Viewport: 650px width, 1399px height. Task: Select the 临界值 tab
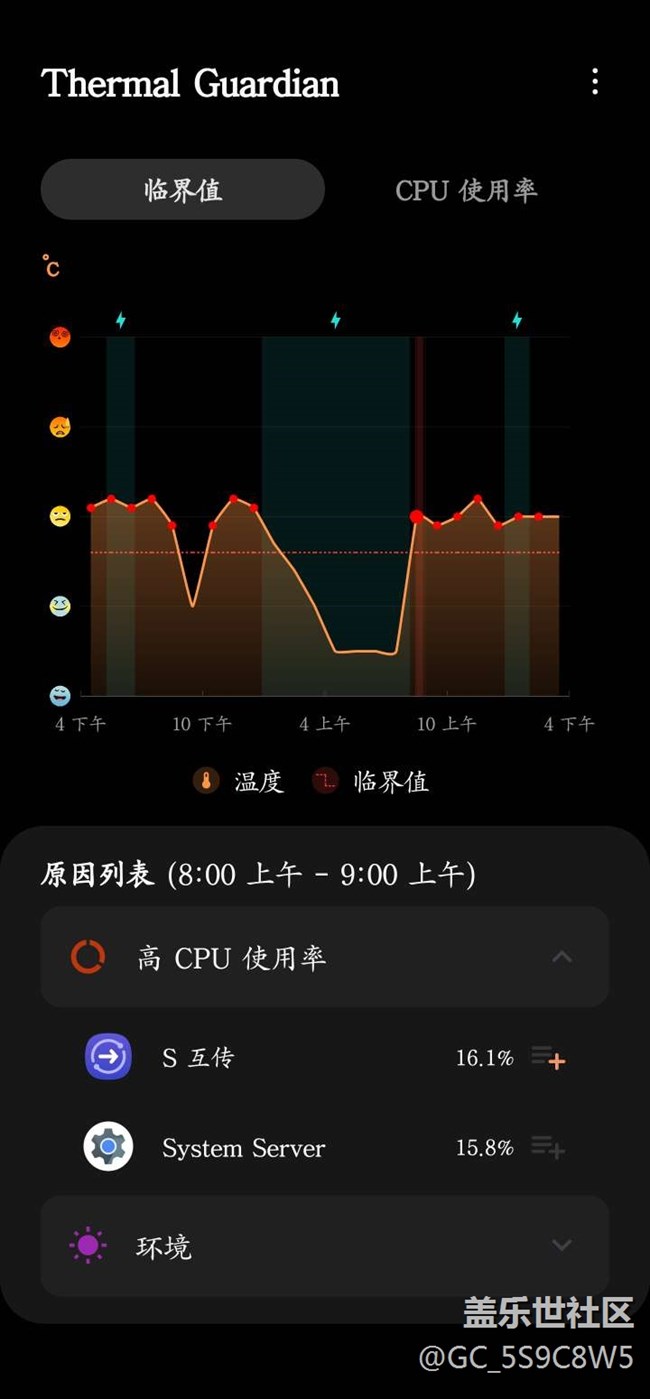[183, 190]
